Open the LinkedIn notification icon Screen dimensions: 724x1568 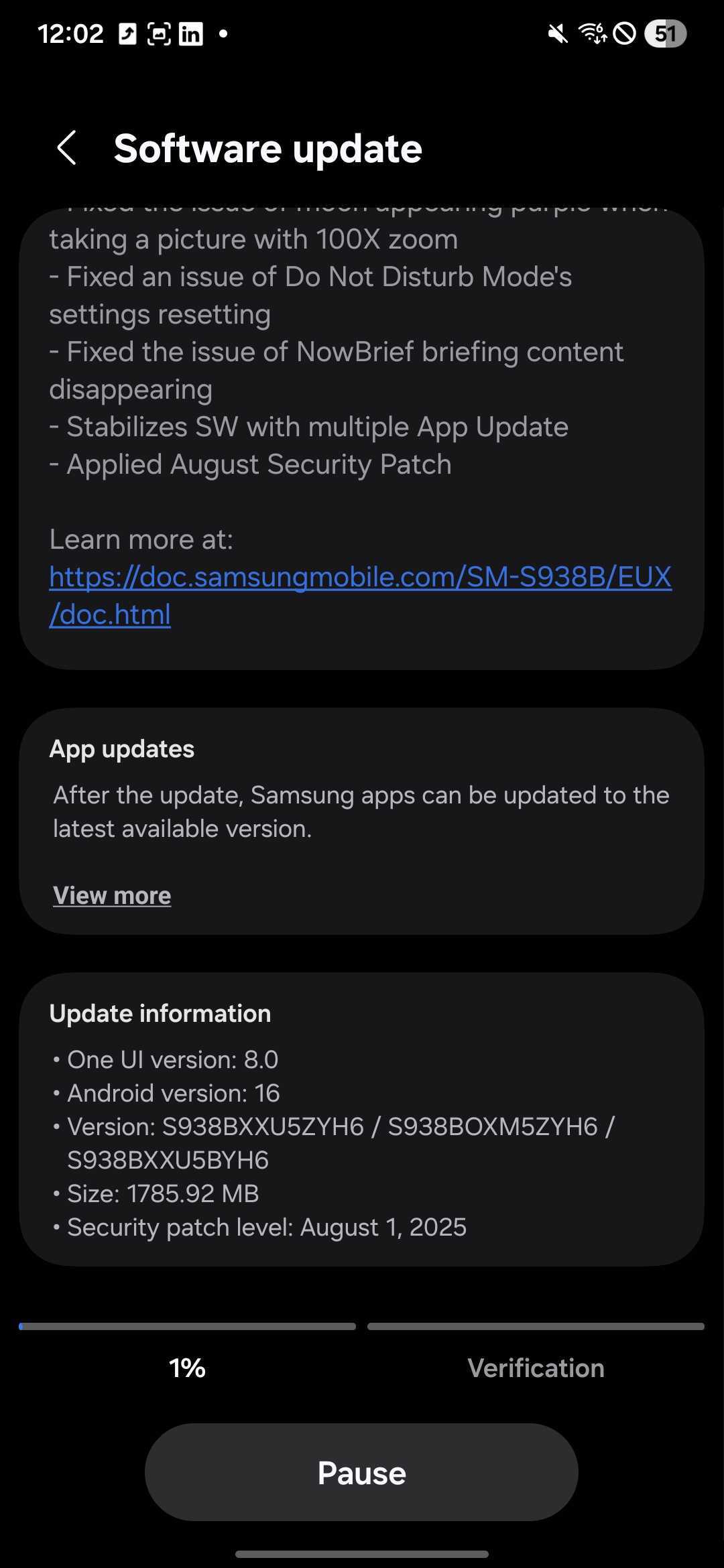pyautogui.click(x=190, y=34)
